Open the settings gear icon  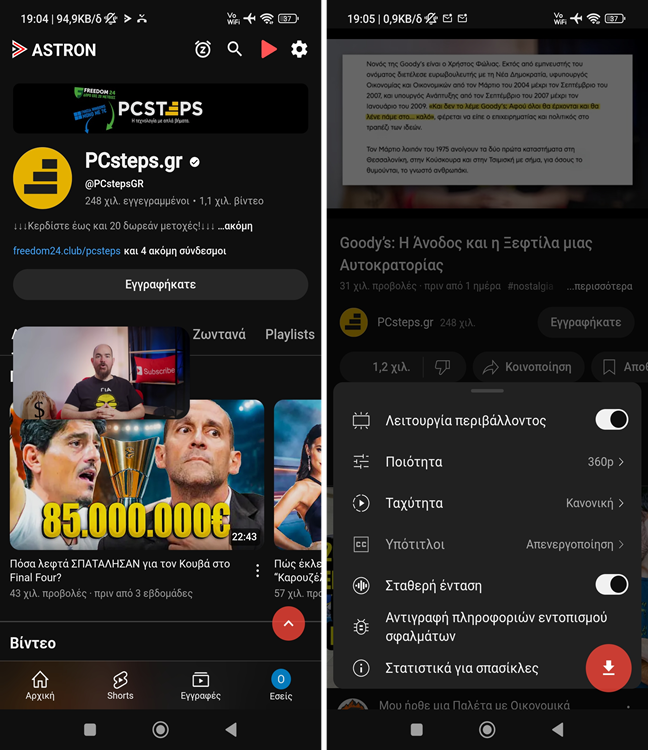click(299, 49)
